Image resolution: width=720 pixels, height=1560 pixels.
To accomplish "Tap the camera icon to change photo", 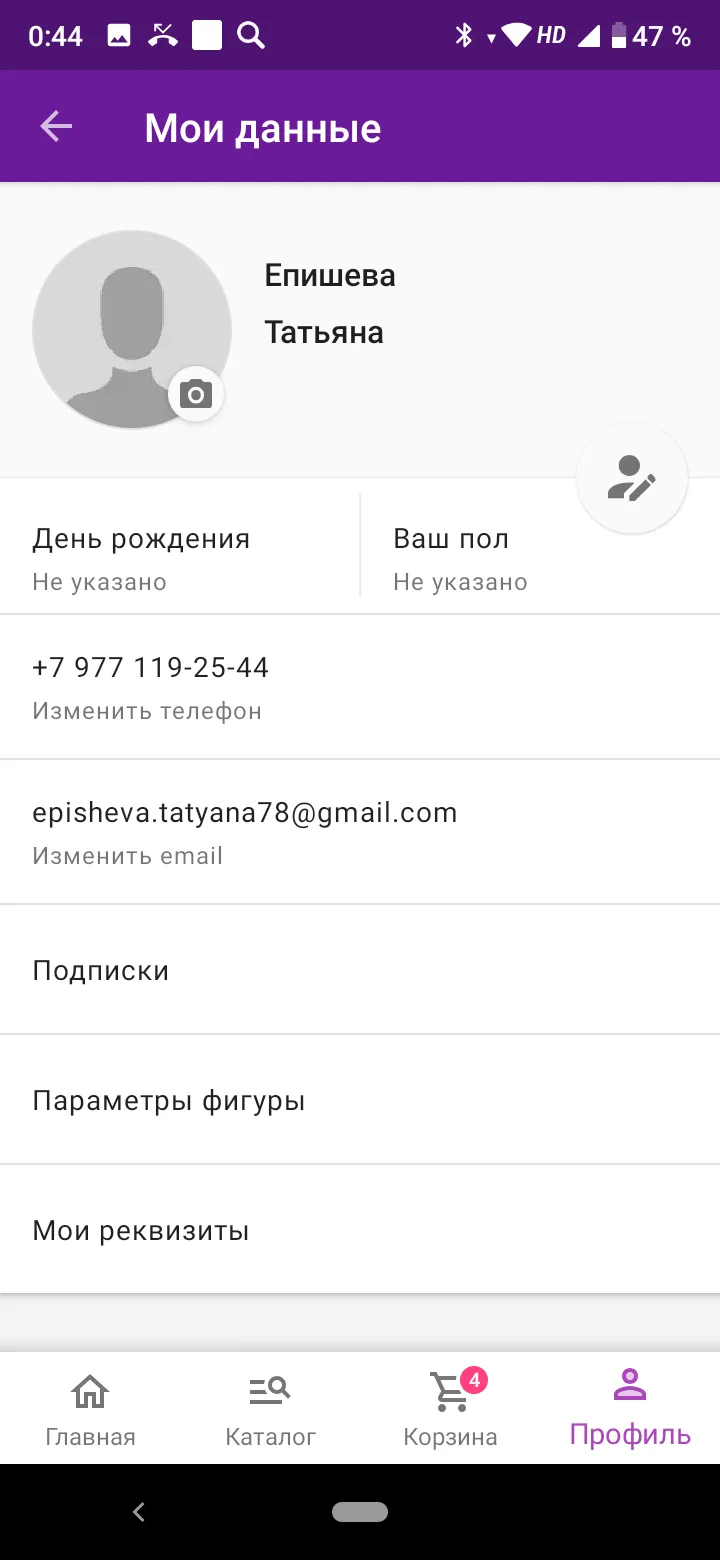I will coord(196,395).
